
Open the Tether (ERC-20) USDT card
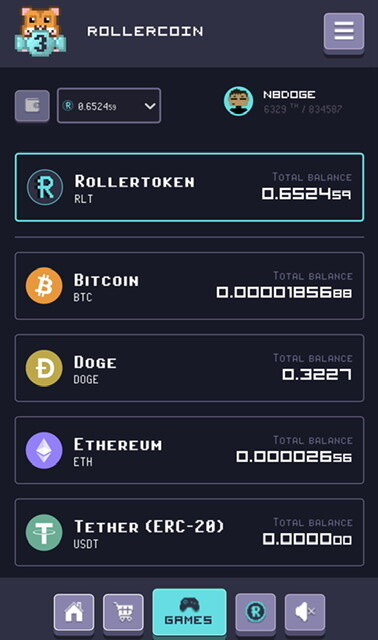(x=189, y=532)
